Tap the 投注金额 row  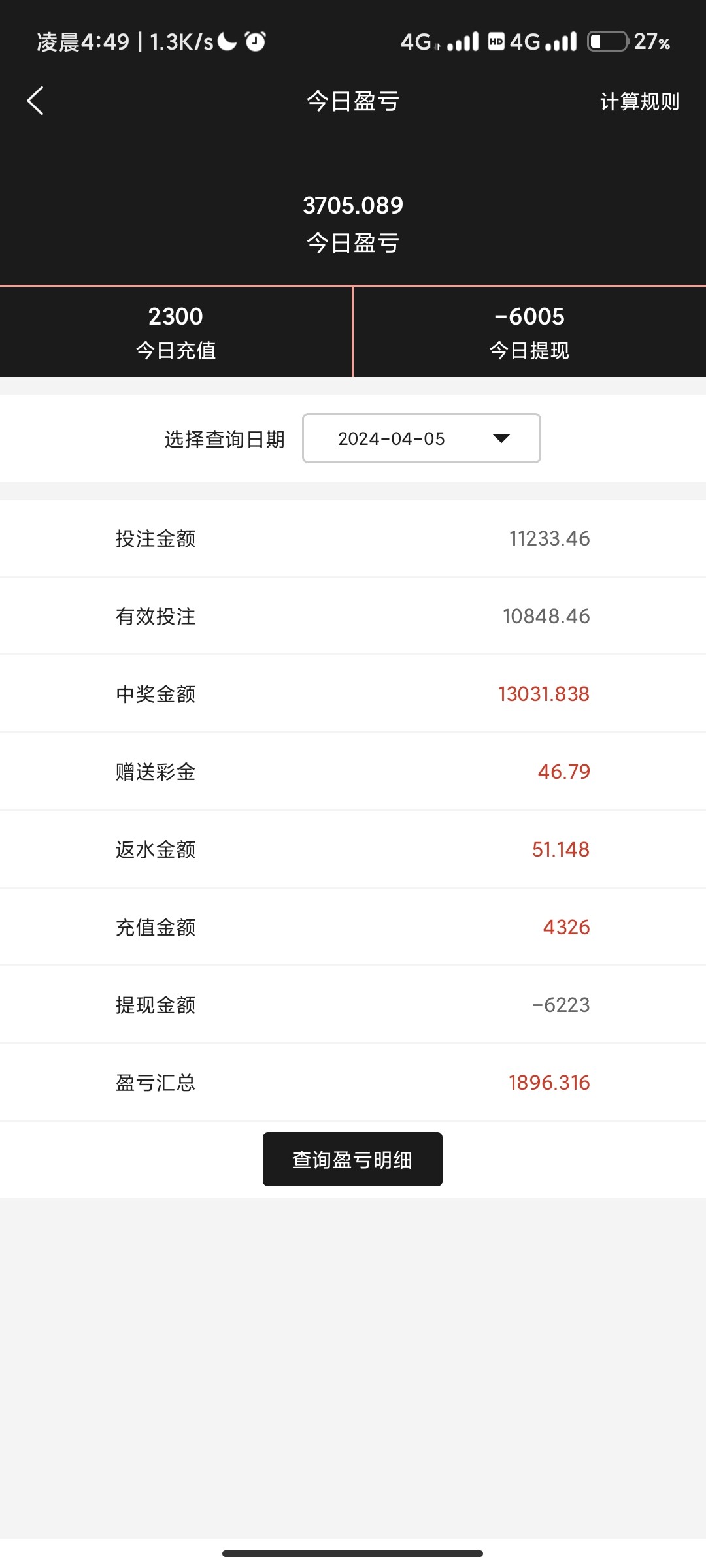[352, 538]
